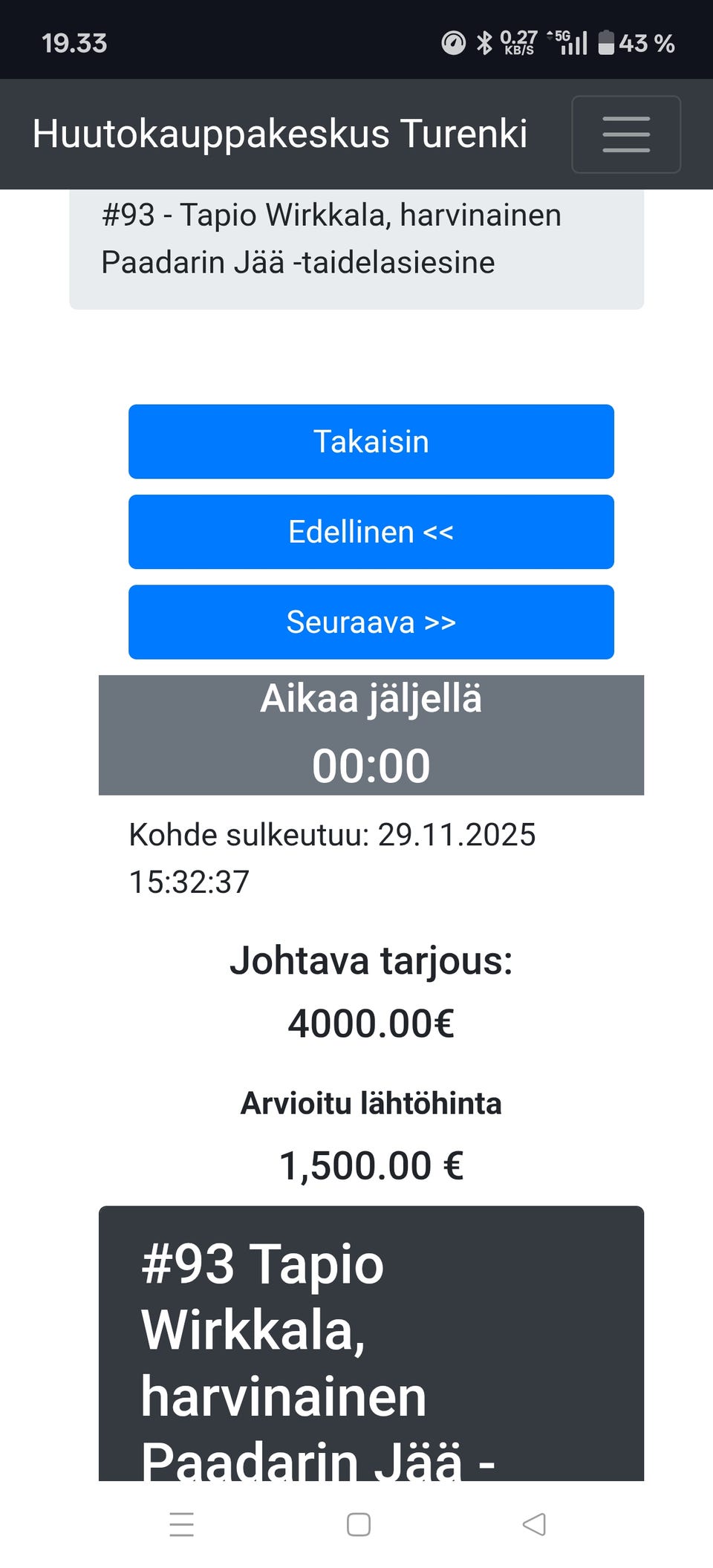
Task: Open the hamburger navigation menu
Action: [x=625, y=134]
